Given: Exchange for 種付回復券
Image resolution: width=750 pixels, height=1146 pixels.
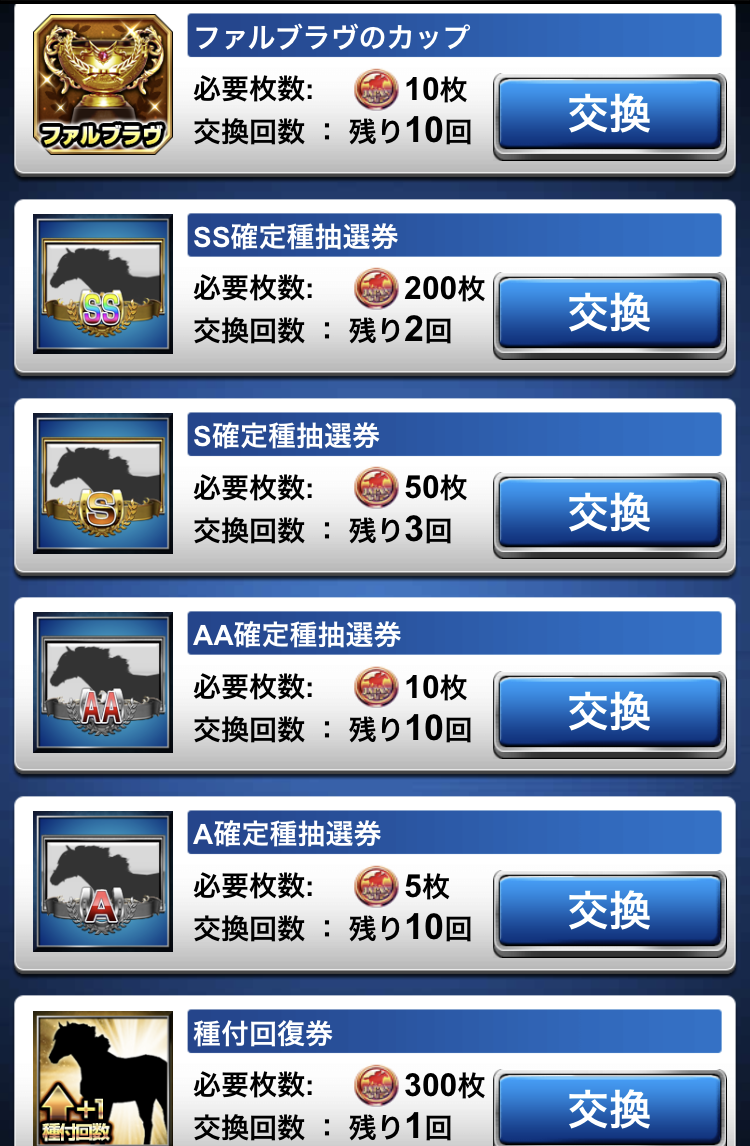Looking at the screenshot, I should click(x=609, y=1108).
